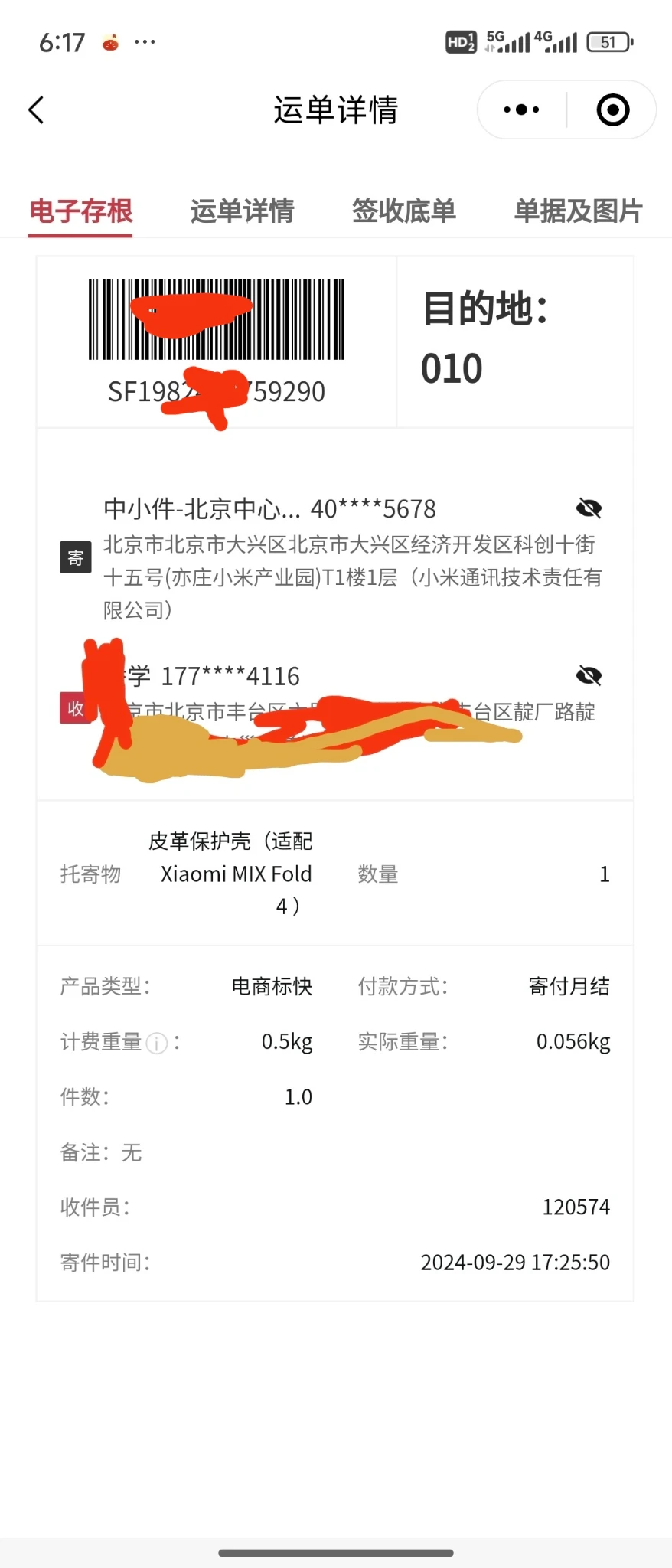This screenshot has width=672, height=1568.
Task: Show the recipient's masked contact info
Action: click(x=589, y=676)
